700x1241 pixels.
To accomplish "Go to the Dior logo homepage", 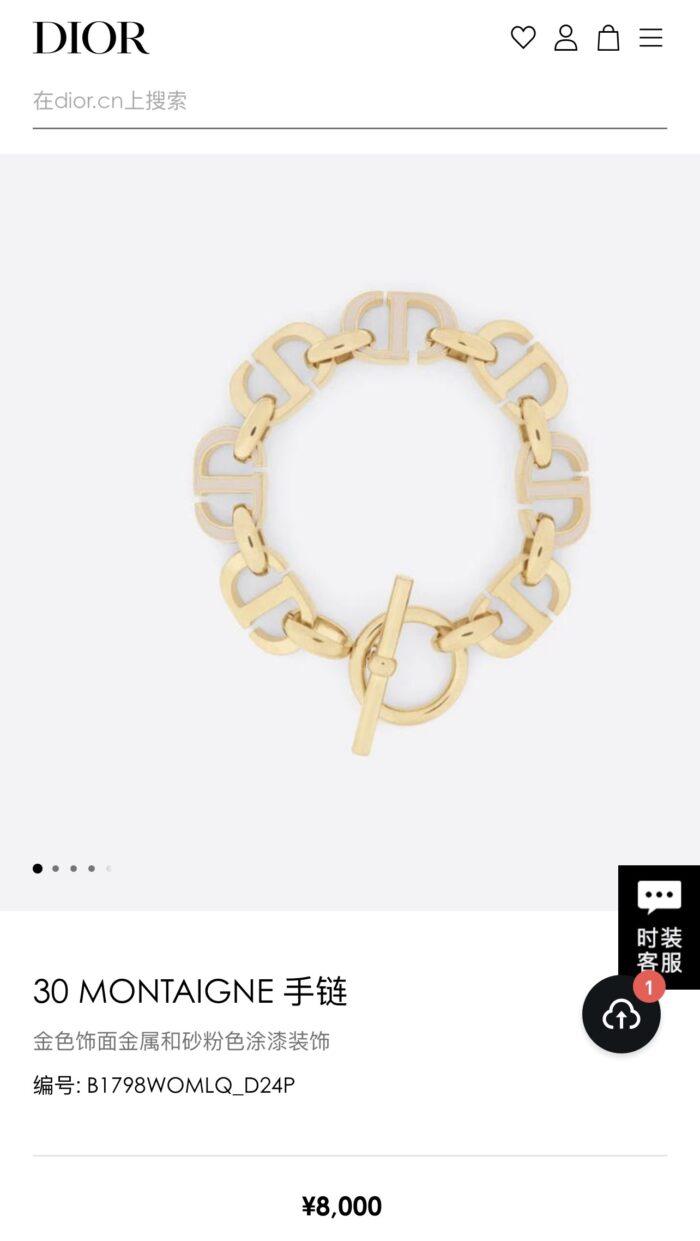I will tap(91, 38).
